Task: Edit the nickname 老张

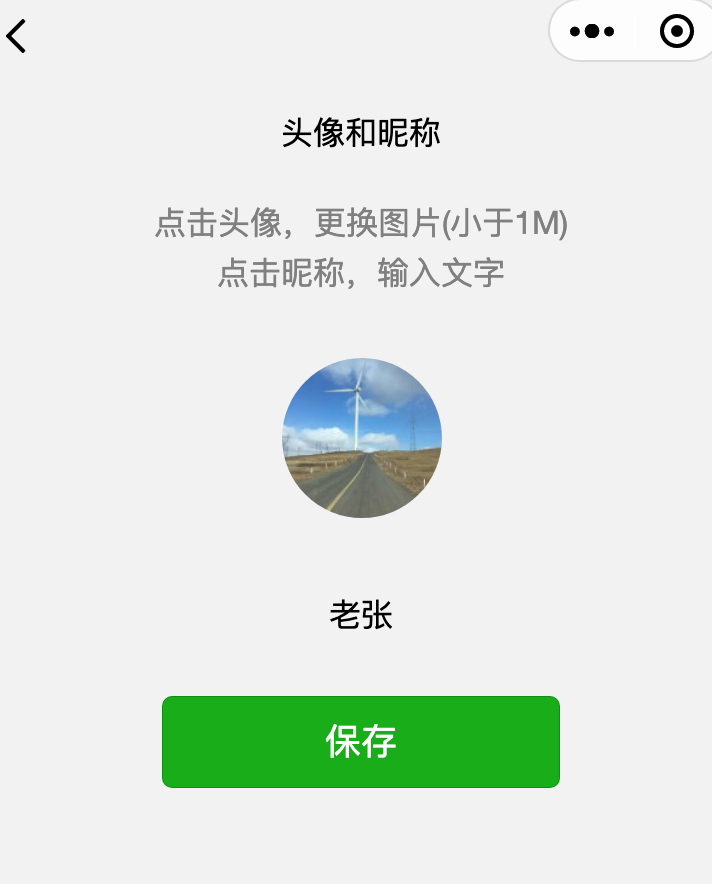Action: coord(361,615)
